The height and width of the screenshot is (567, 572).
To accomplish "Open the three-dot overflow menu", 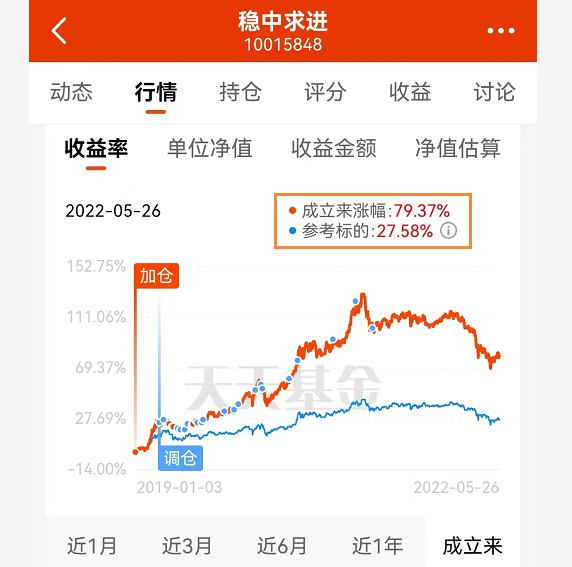I will [501, 31].
